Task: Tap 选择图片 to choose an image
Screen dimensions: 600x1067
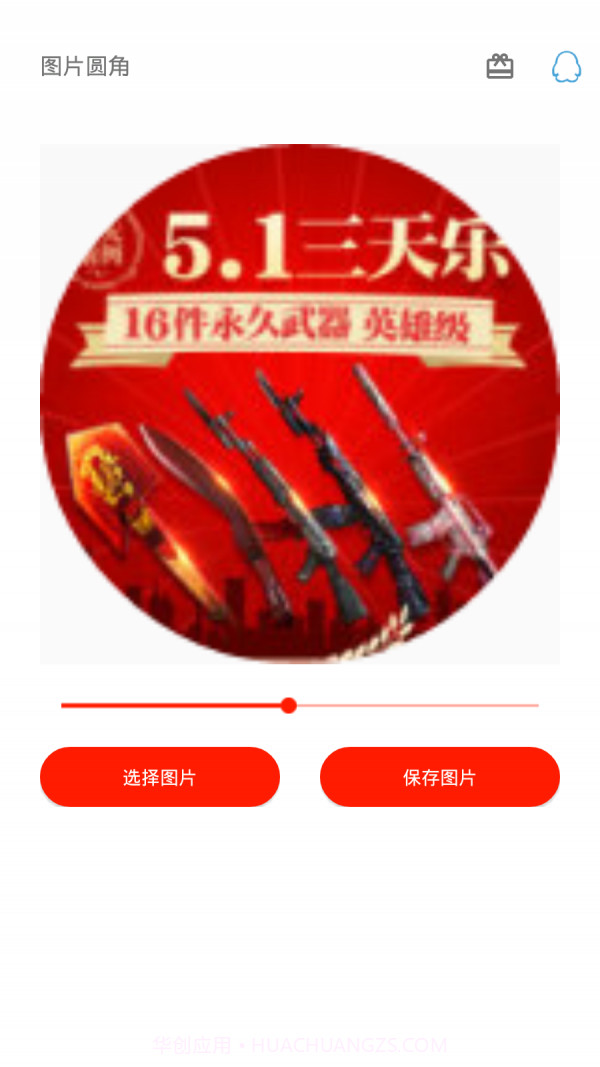Action: click(160, 777)
